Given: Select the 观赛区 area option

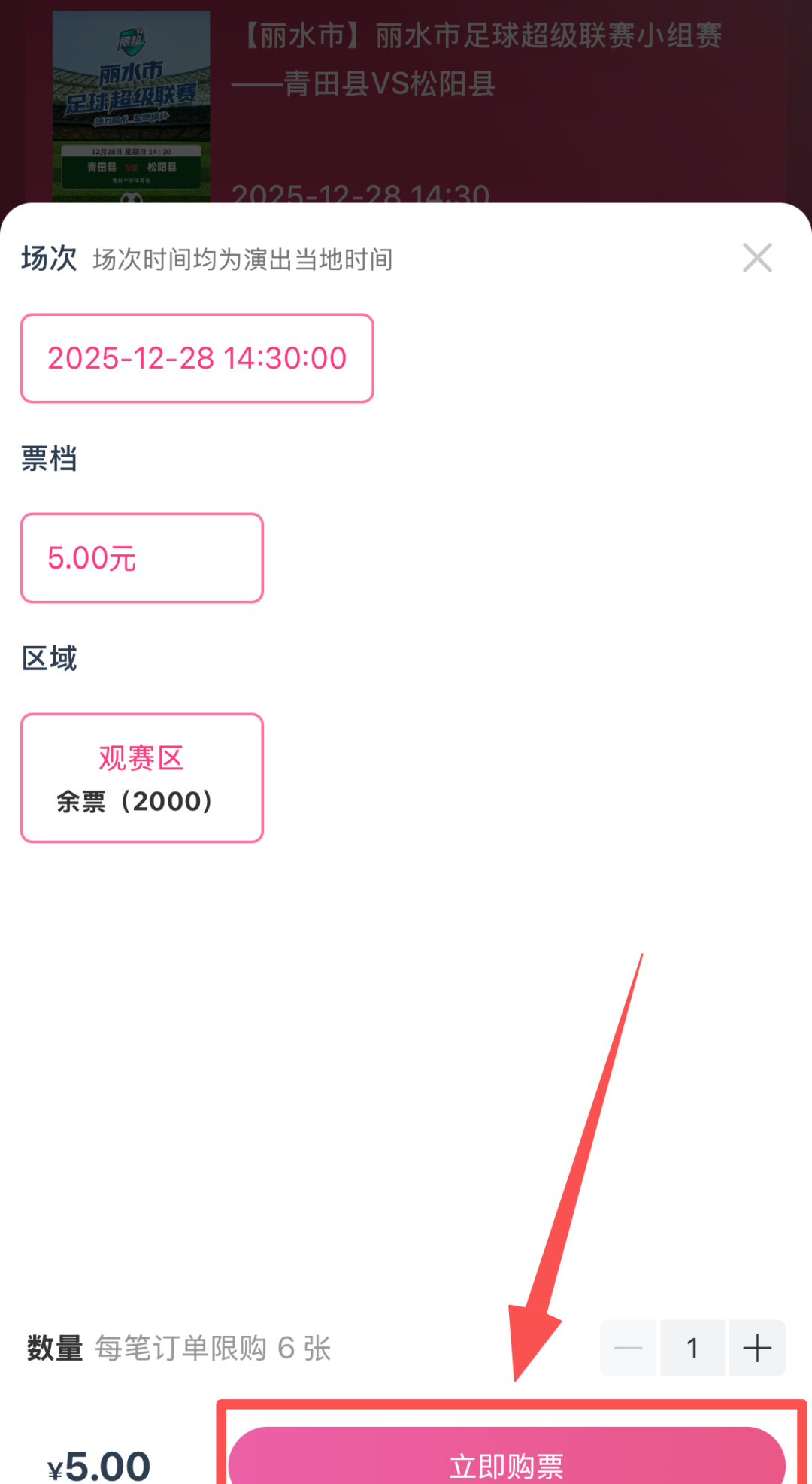Looking at the screenshot, I should pos(142,778).
